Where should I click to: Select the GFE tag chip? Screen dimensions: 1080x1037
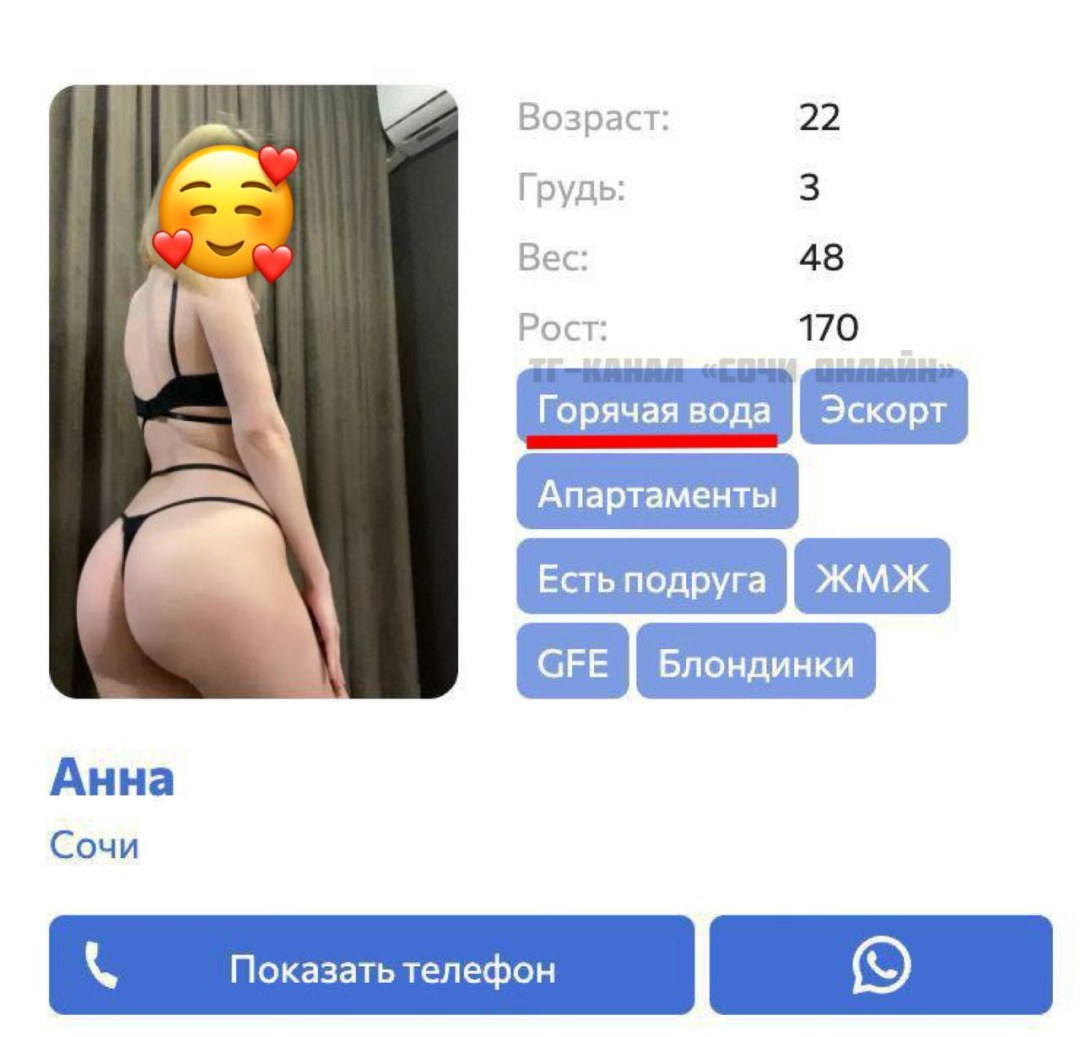pyautogui.click(x=572, y=662)
